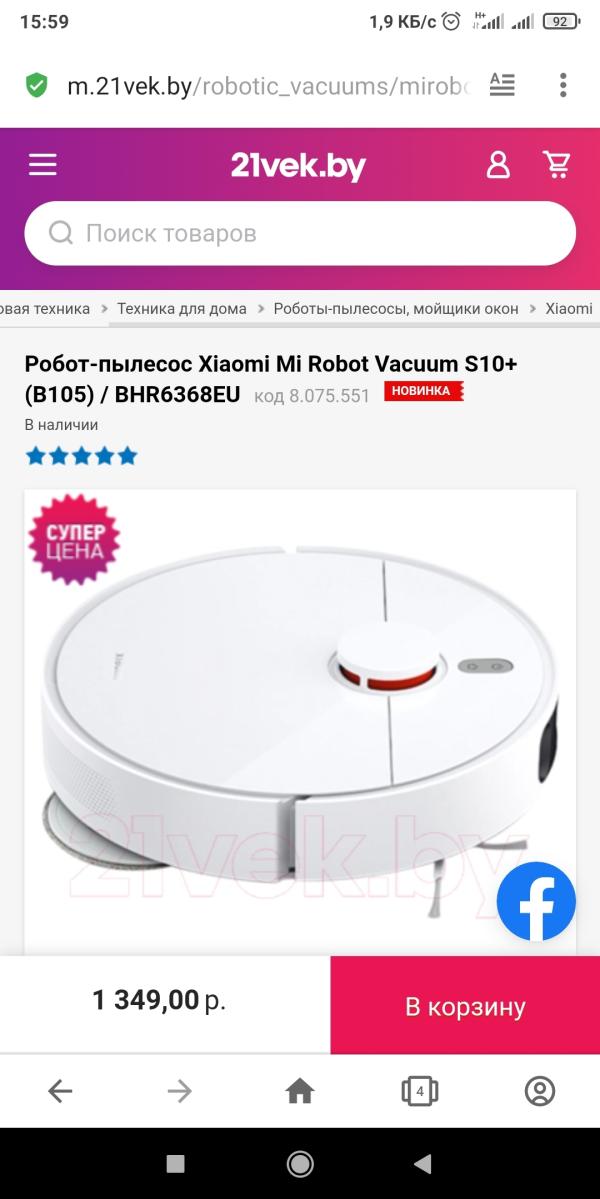Tap the Поиск товаров search field
The width and height of the screenshot is (600, 1199).
pyautogui.click(x=300, y=234)
